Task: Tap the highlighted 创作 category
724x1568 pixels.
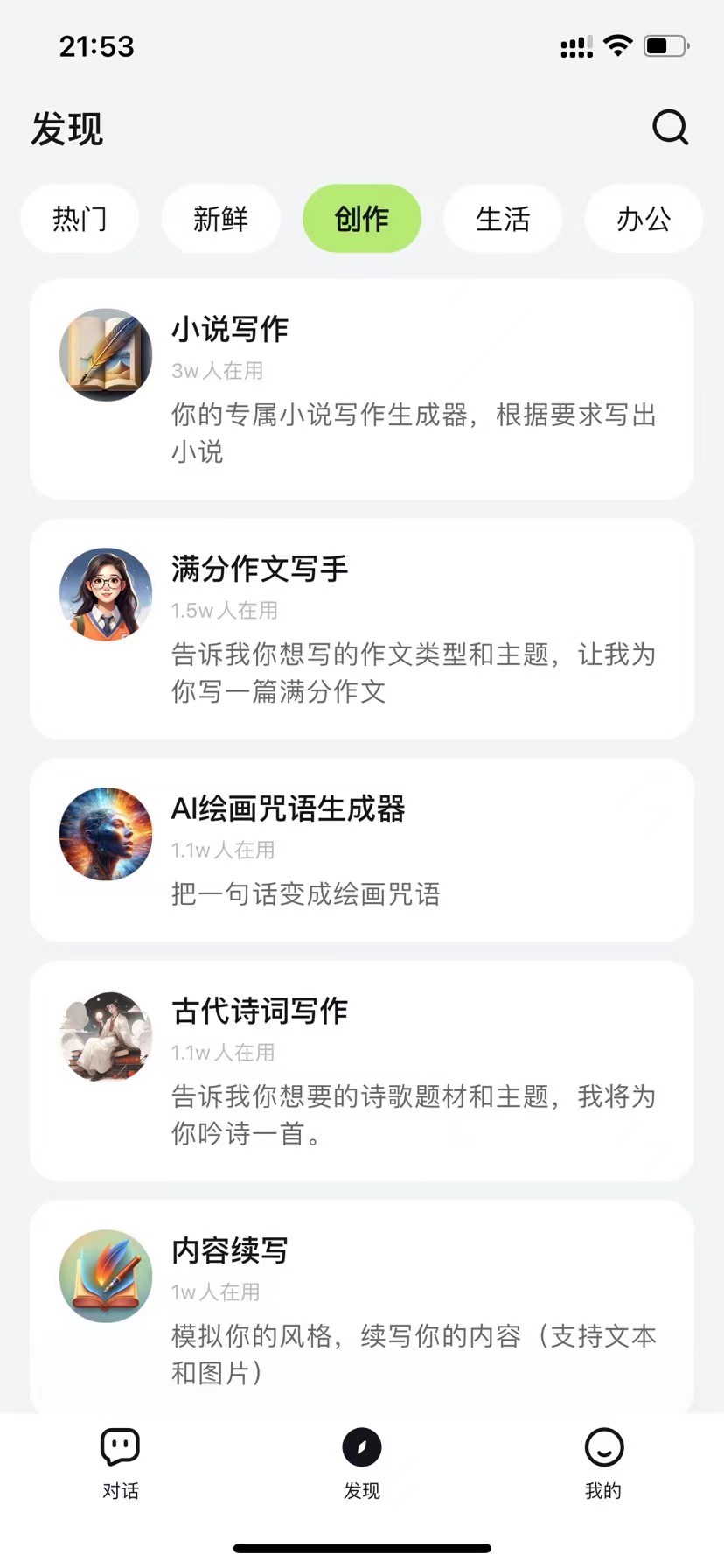Action: [362, 219]
